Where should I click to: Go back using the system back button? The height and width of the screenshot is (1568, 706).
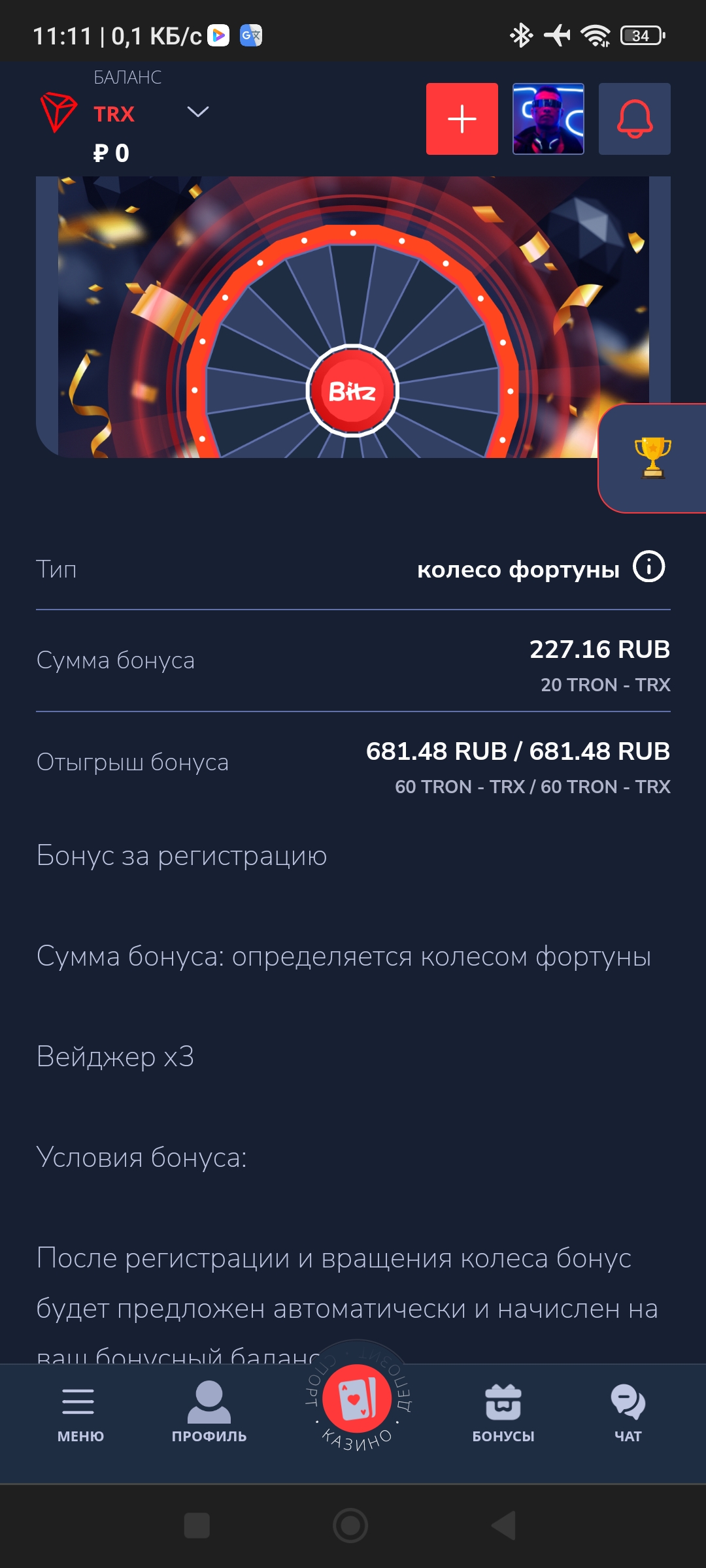click(x=503, y=1526)
